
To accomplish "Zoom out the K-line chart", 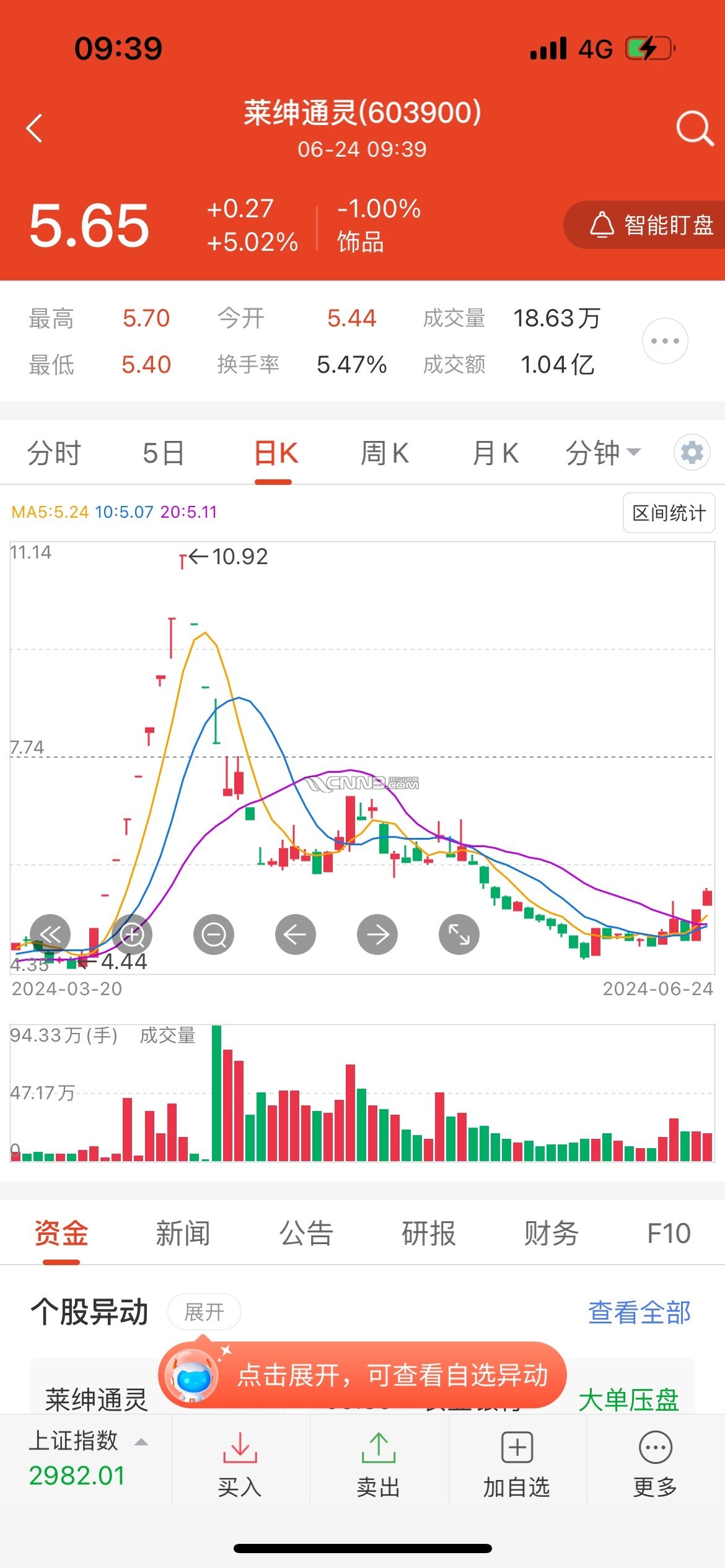I will click(x=214, y=934).
